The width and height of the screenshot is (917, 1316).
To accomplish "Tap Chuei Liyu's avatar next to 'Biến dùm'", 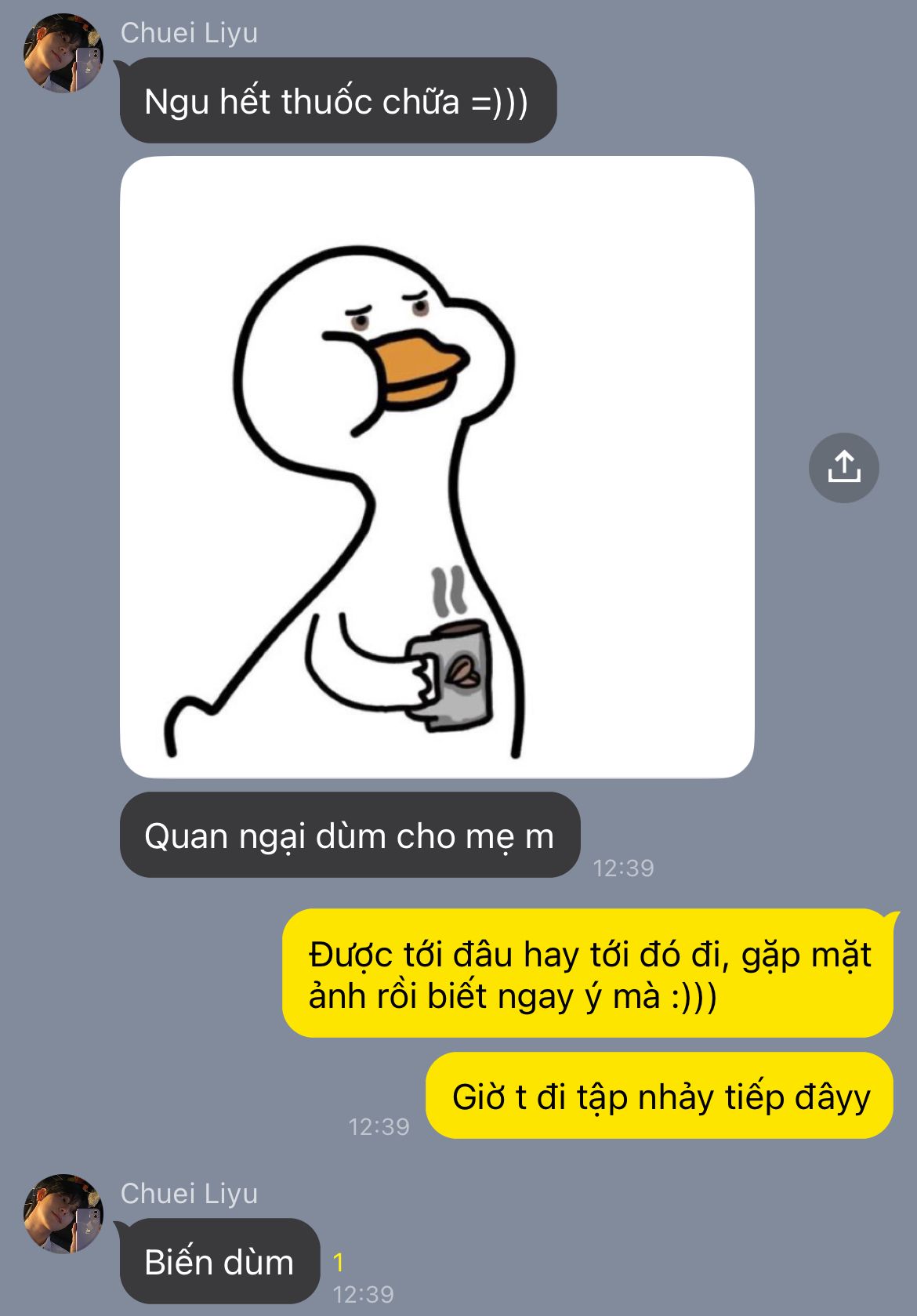I will [x=63, y=1213].
